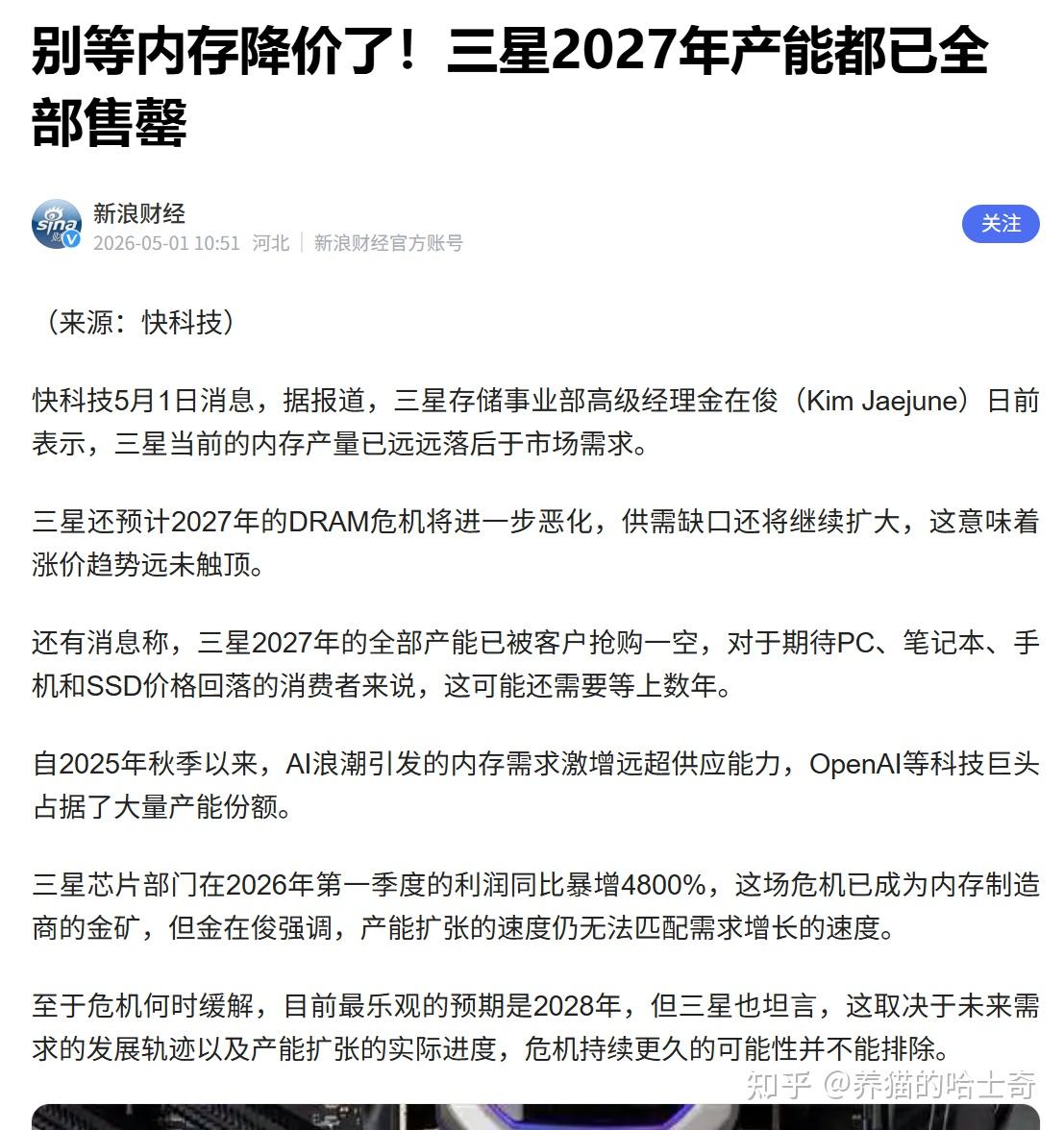This screenshot has width=1064, height=1130.
Task: Follow the 新浪财经 account
Action: tap(1001, 224)
